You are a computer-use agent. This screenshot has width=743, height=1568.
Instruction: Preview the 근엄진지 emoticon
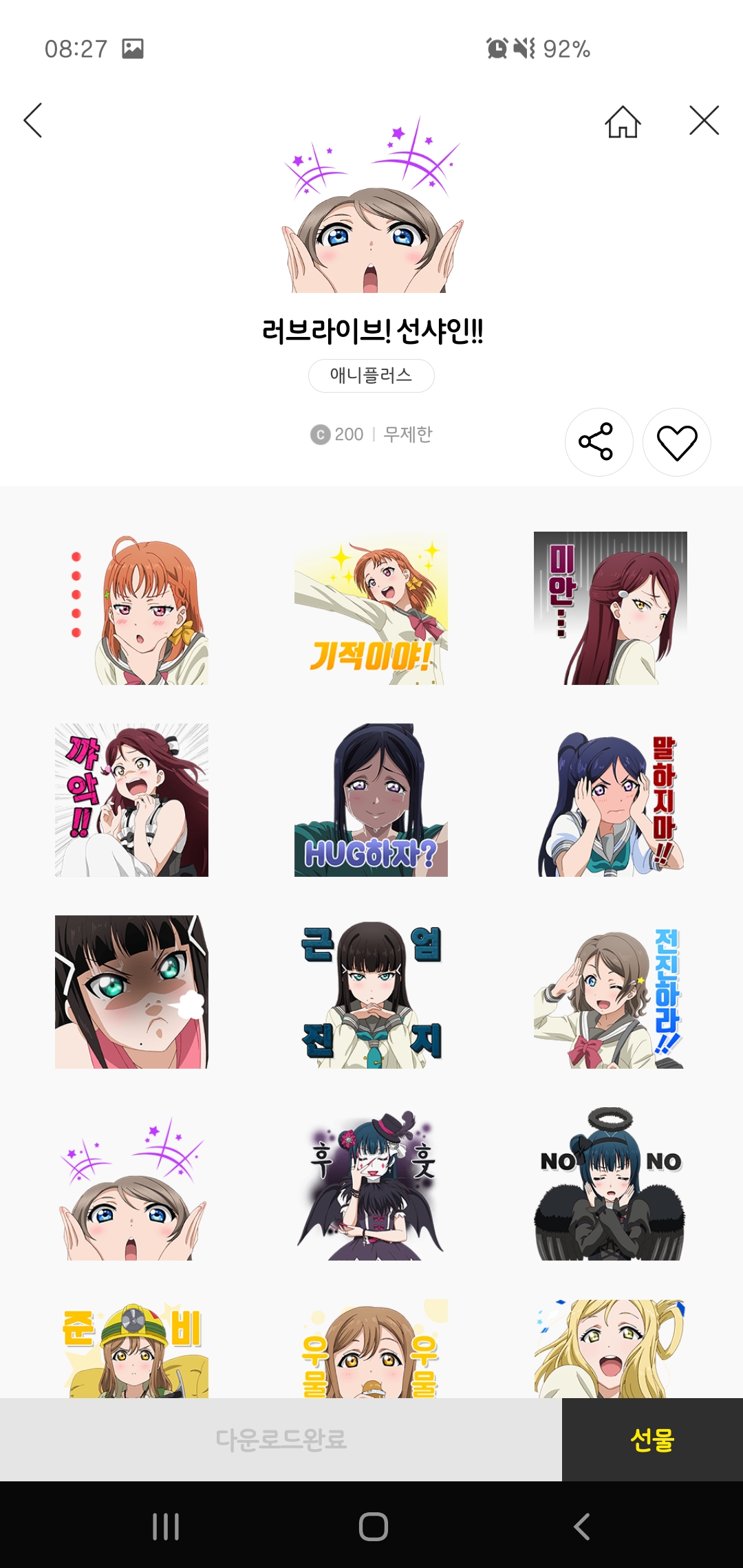[x=371, y=992]
